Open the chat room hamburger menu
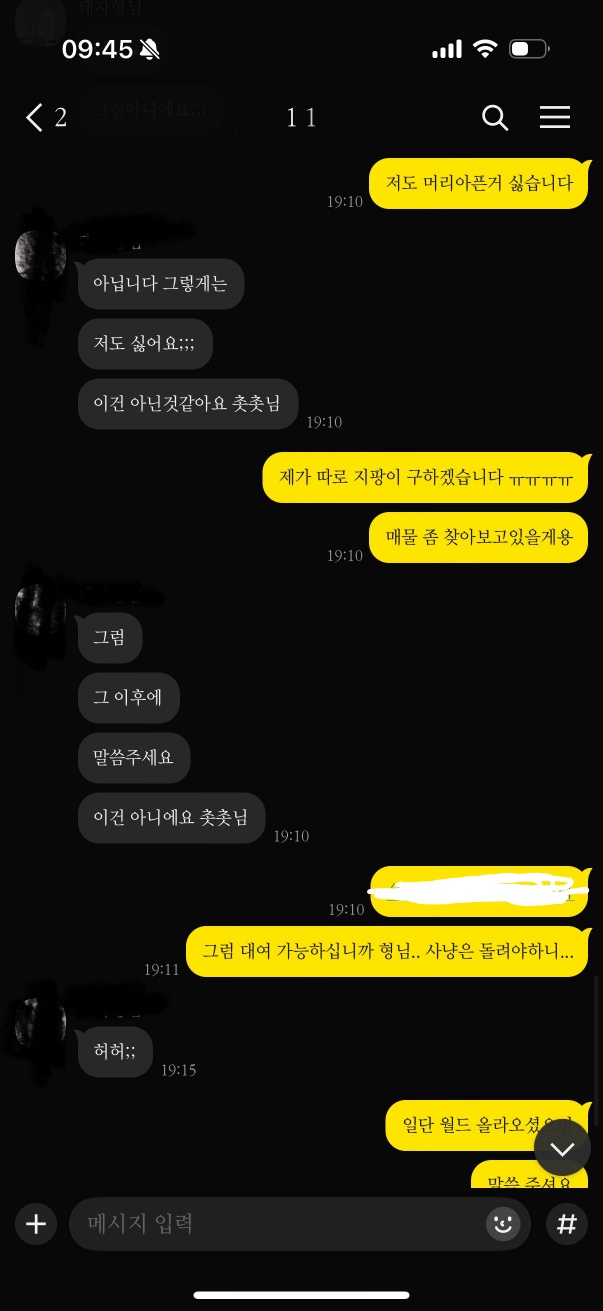This screenshot has height=1311, width=603. pos(555,118)
